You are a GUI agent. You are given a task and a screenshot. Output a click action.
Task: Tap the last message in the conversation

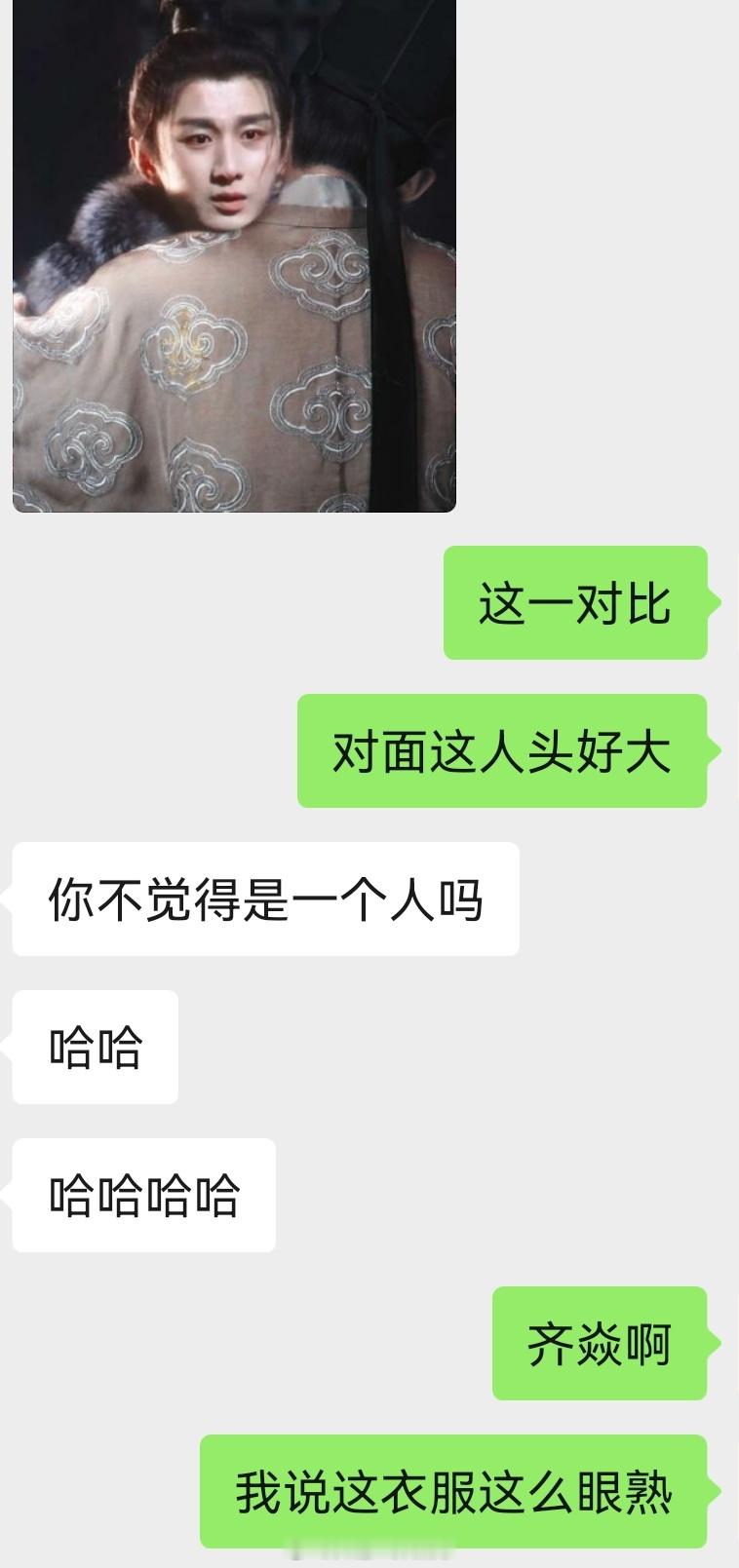[x=454, y=1491]
